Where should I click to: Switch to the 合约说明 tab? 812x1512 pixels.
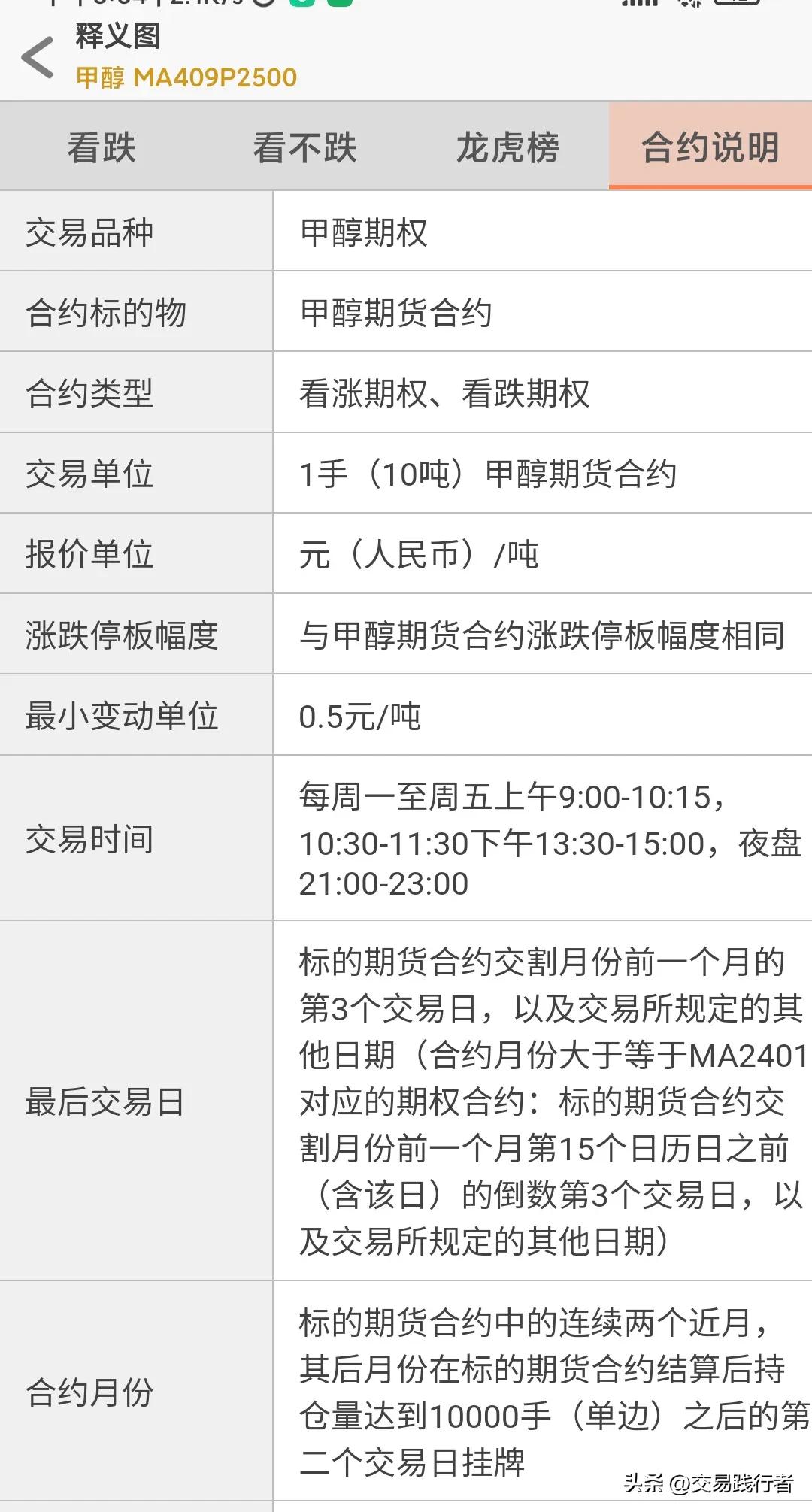[710, 147]
